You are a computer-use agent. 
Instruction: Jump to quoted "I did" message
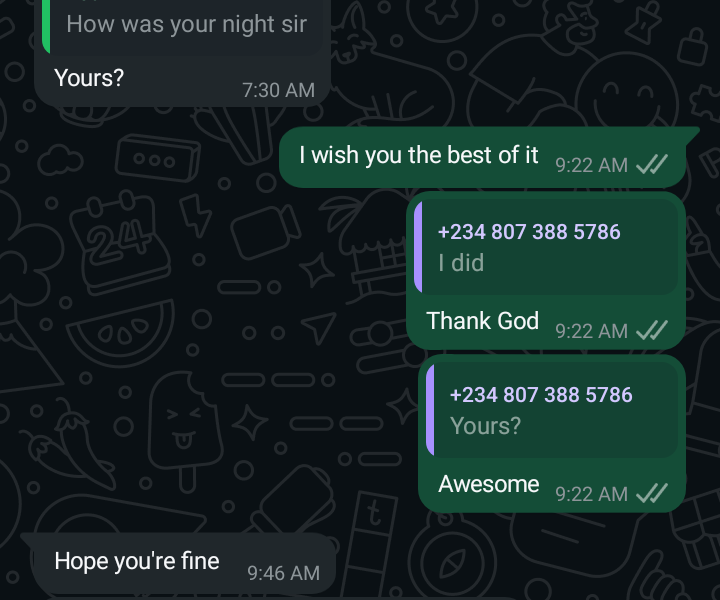tap(545, 247)
